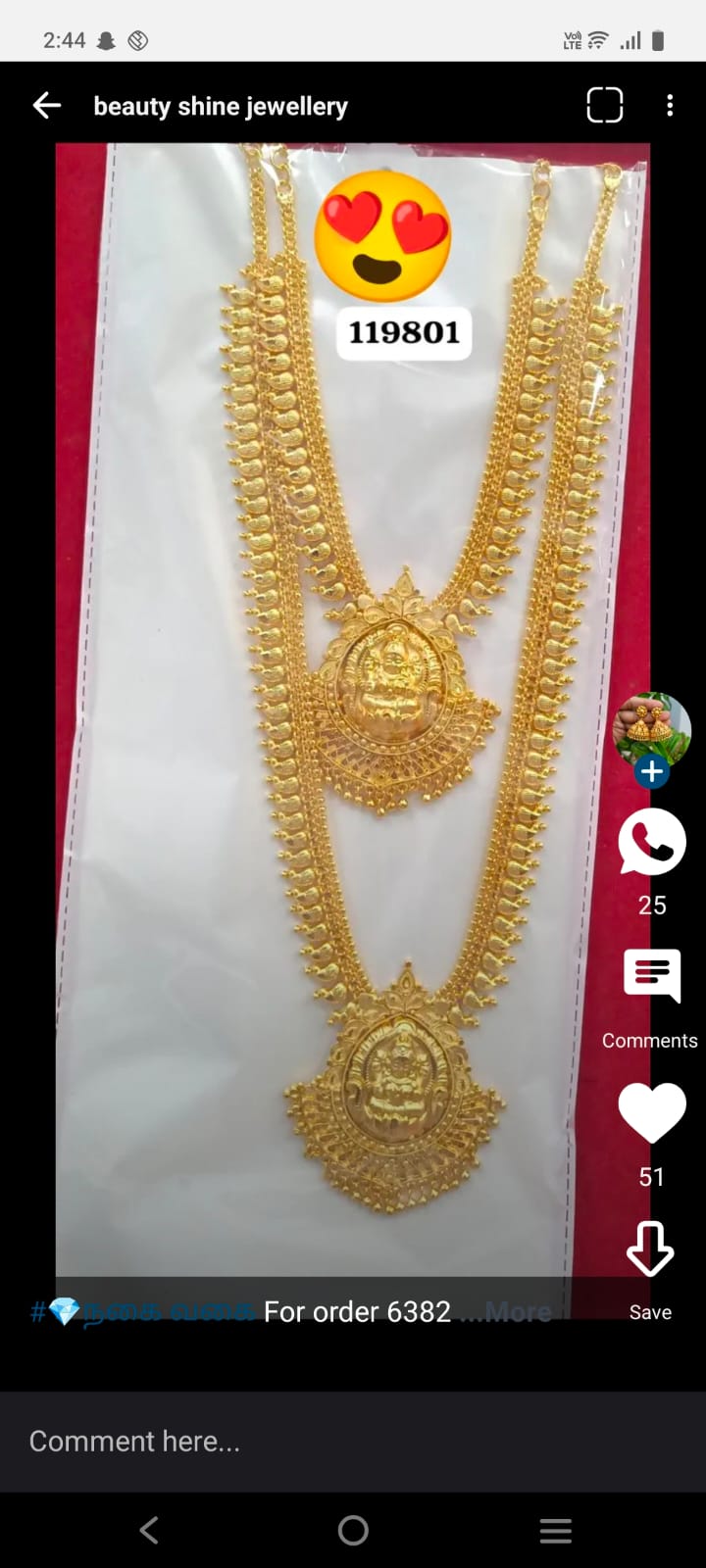Expand the caption with More
The width and height of the screenshot is (706, 1568).
click(x=518, y=1311)
